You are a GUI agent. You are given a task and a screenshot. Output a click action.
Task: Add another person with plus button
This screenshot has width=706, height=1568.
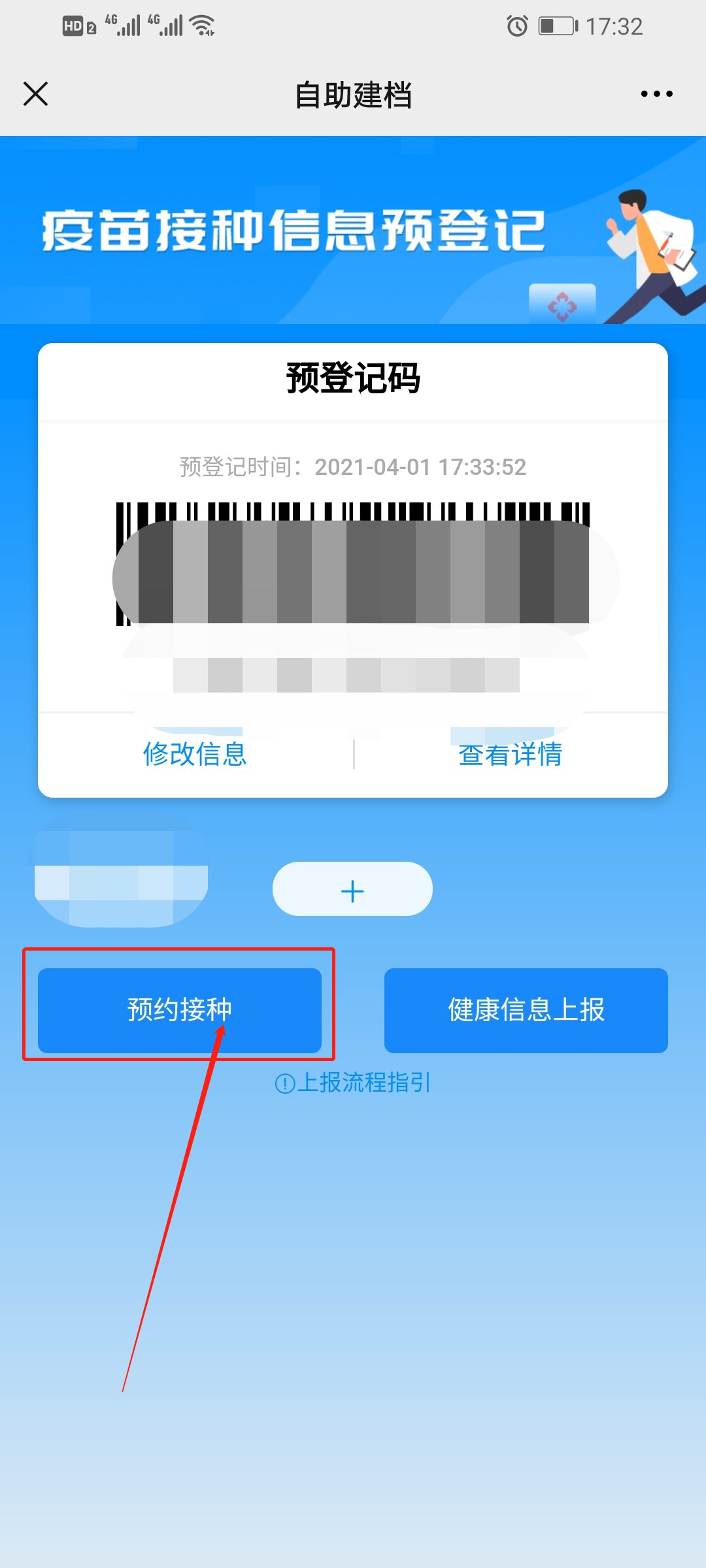click(352, 890)
